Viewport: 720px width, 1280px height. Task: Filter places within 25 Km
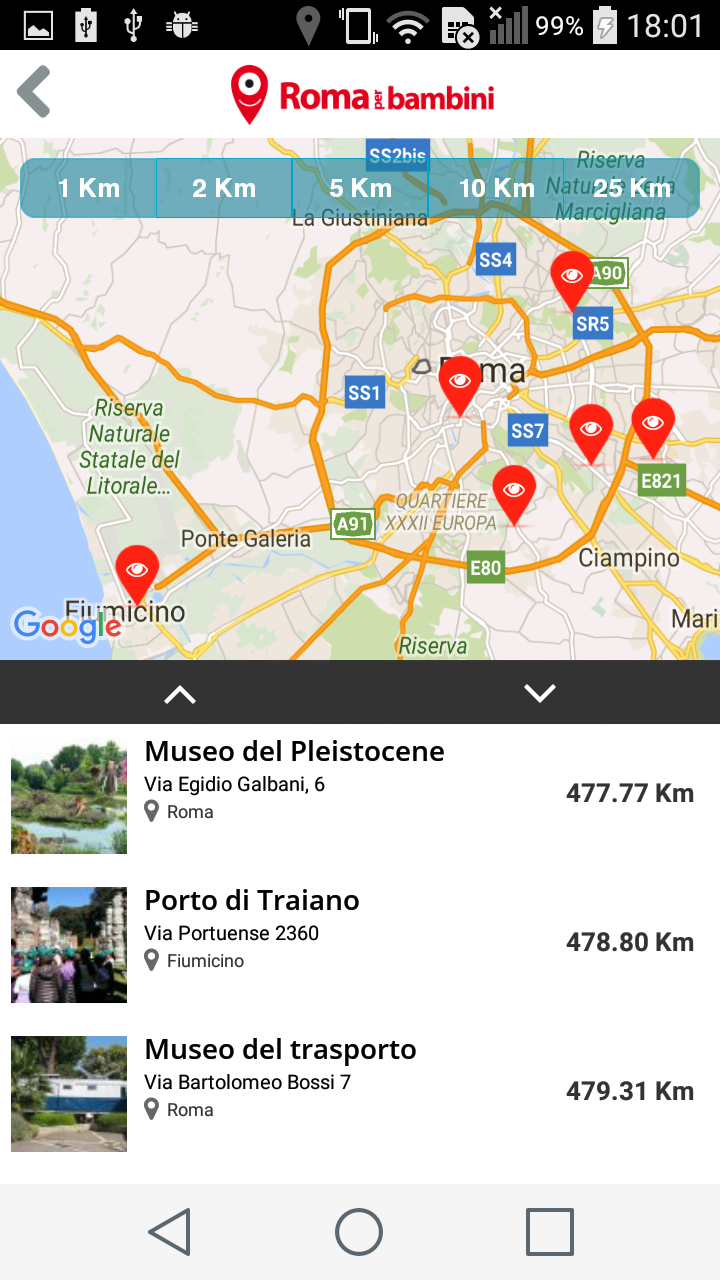(x=632, y=188)
